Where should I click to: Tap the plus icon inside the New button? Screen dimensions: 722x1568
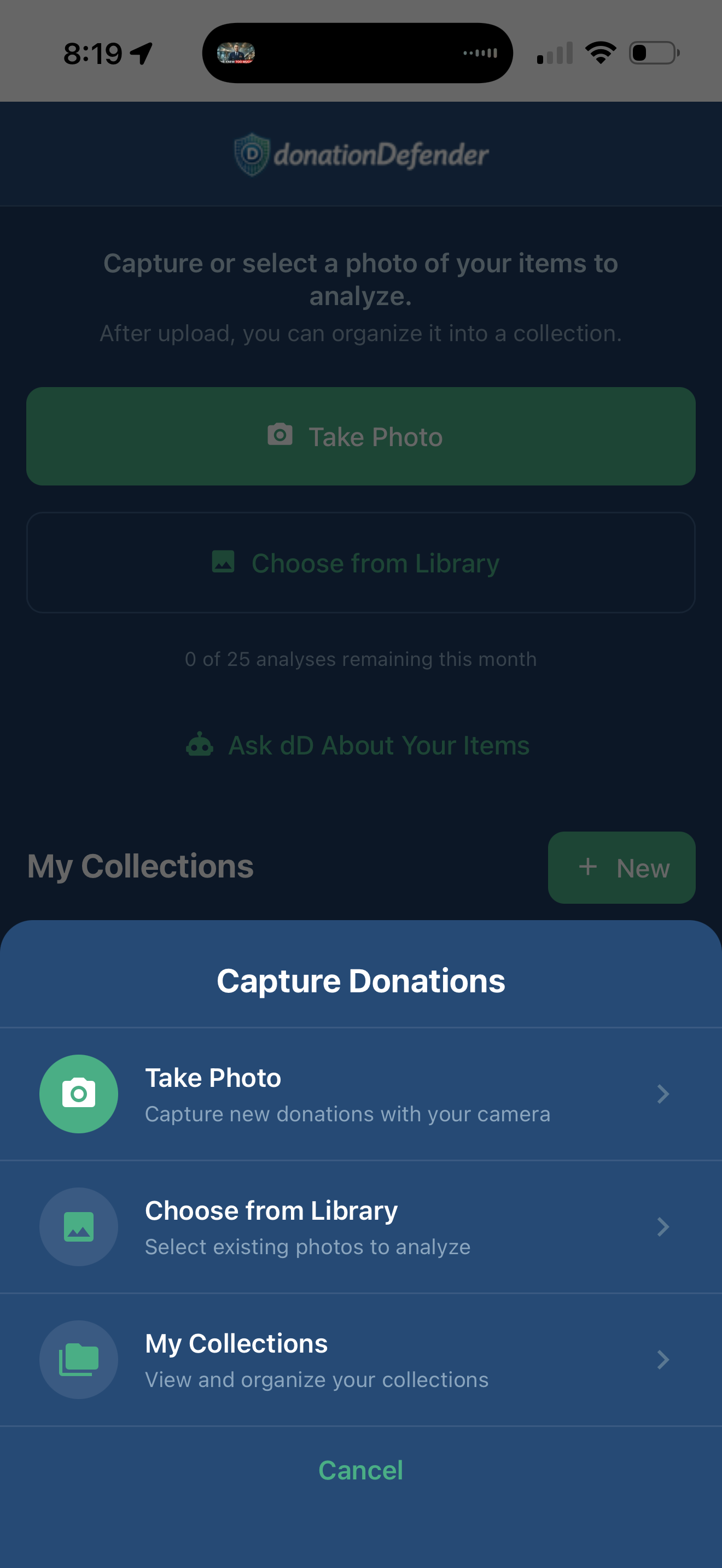tap(588, 867)
